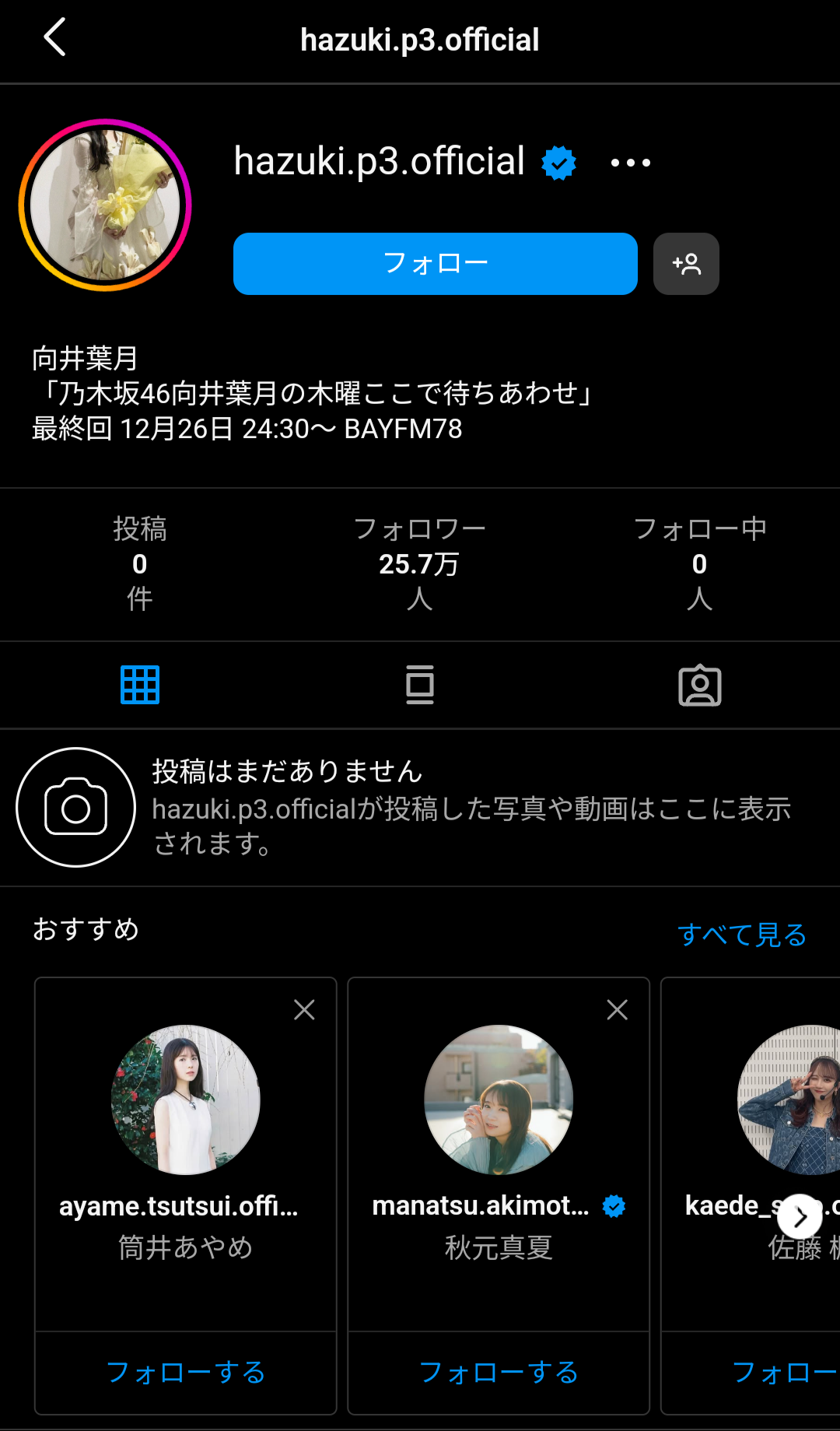Image resolution: width=840 pixels, height=1431 pixels.
Task: Follow 秋元真夏 with フォローする
Action: coord(499,1373)
